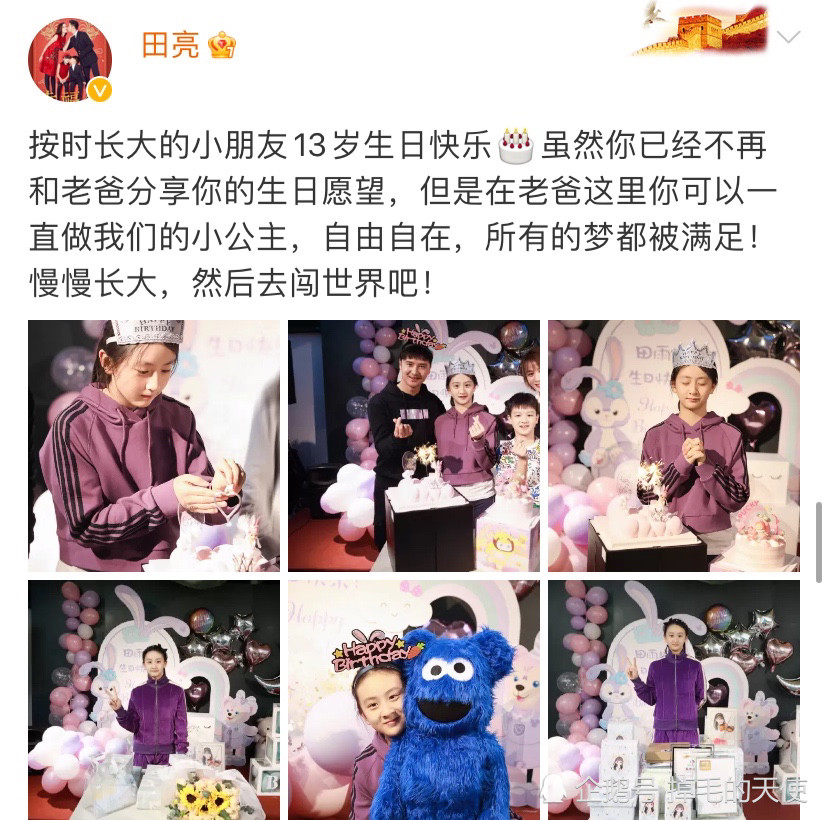Screen dimensions: 828x820
Task: Open the family finger-heart group photo
Action: click(414, 446)
